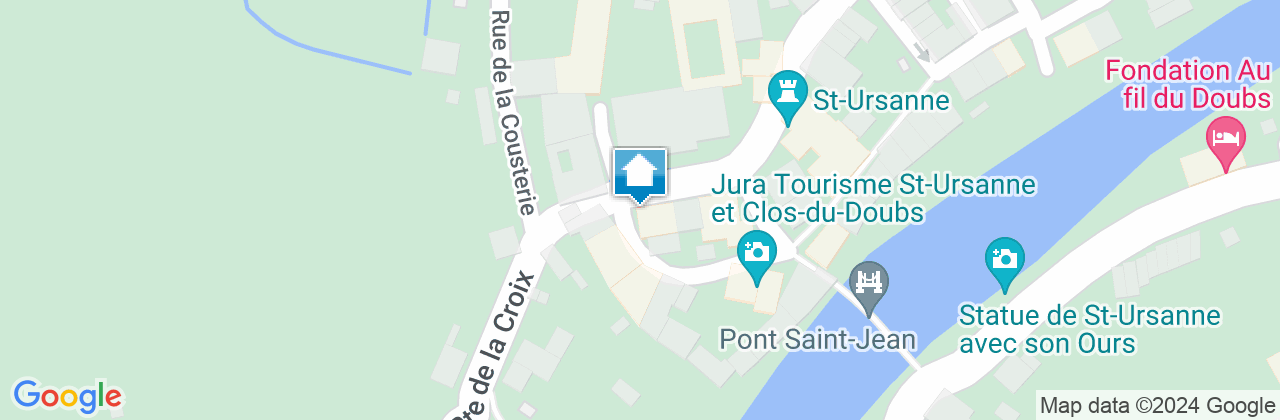Tap the Fondation Au fil du Doubs hotel pin
This screenshot has height=420, width=1280.
click(1225, 137)
